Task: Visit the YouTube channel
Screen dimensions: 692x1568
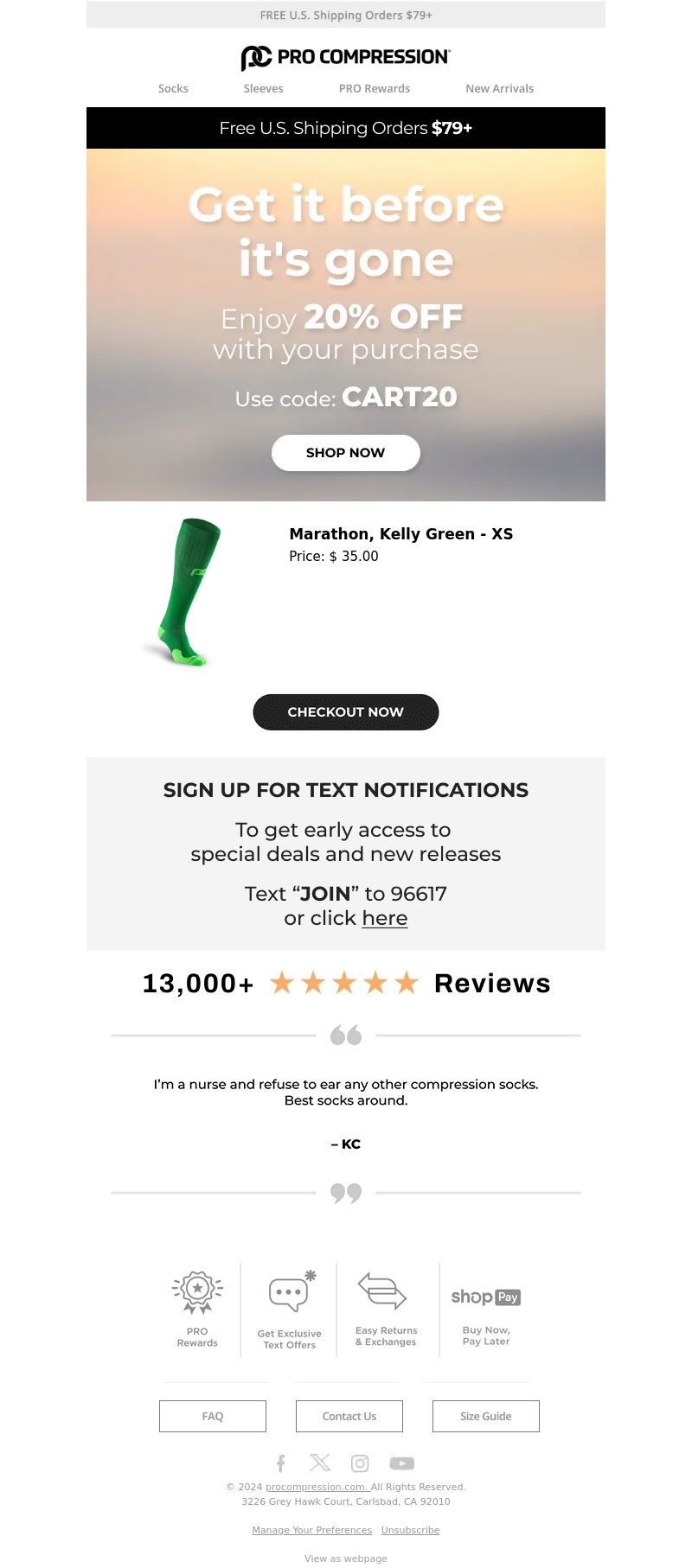Action: [401, 1463]
